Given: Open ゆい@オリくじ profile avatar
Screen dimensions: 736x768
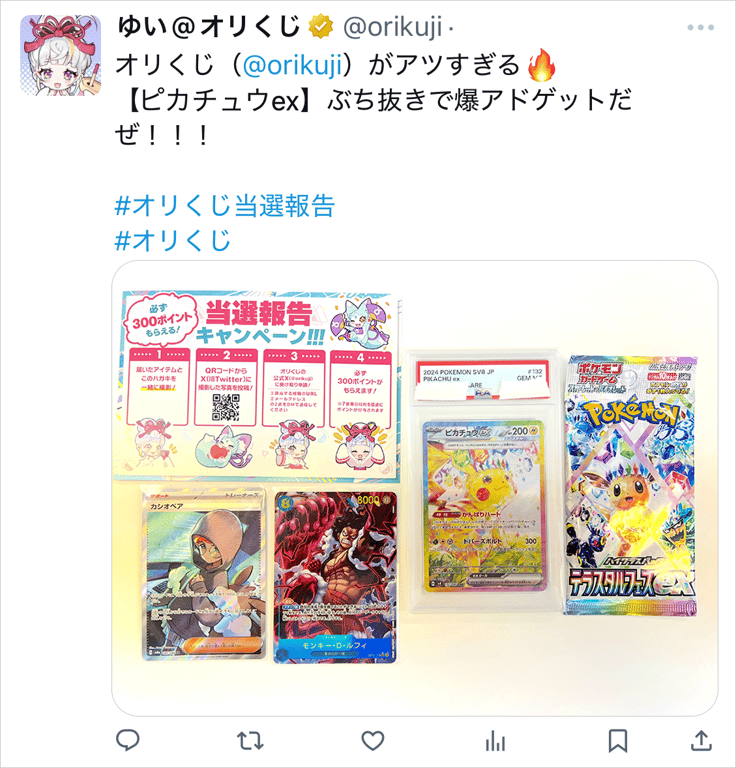Looking at the screenshot, I should 60,54.
